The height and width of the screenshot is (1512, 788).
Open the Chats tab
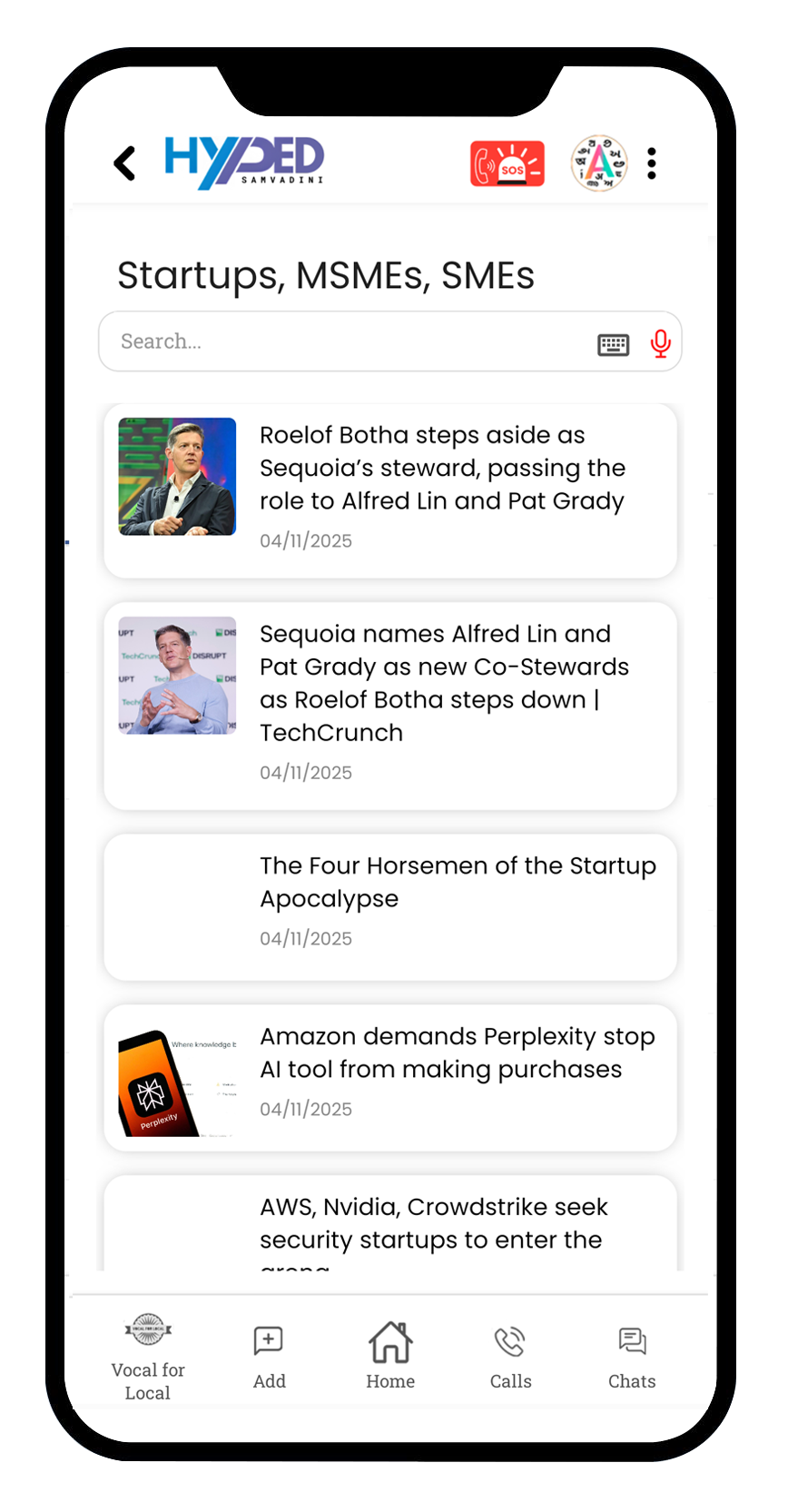pyautogui.click(x=632, y=1356)
